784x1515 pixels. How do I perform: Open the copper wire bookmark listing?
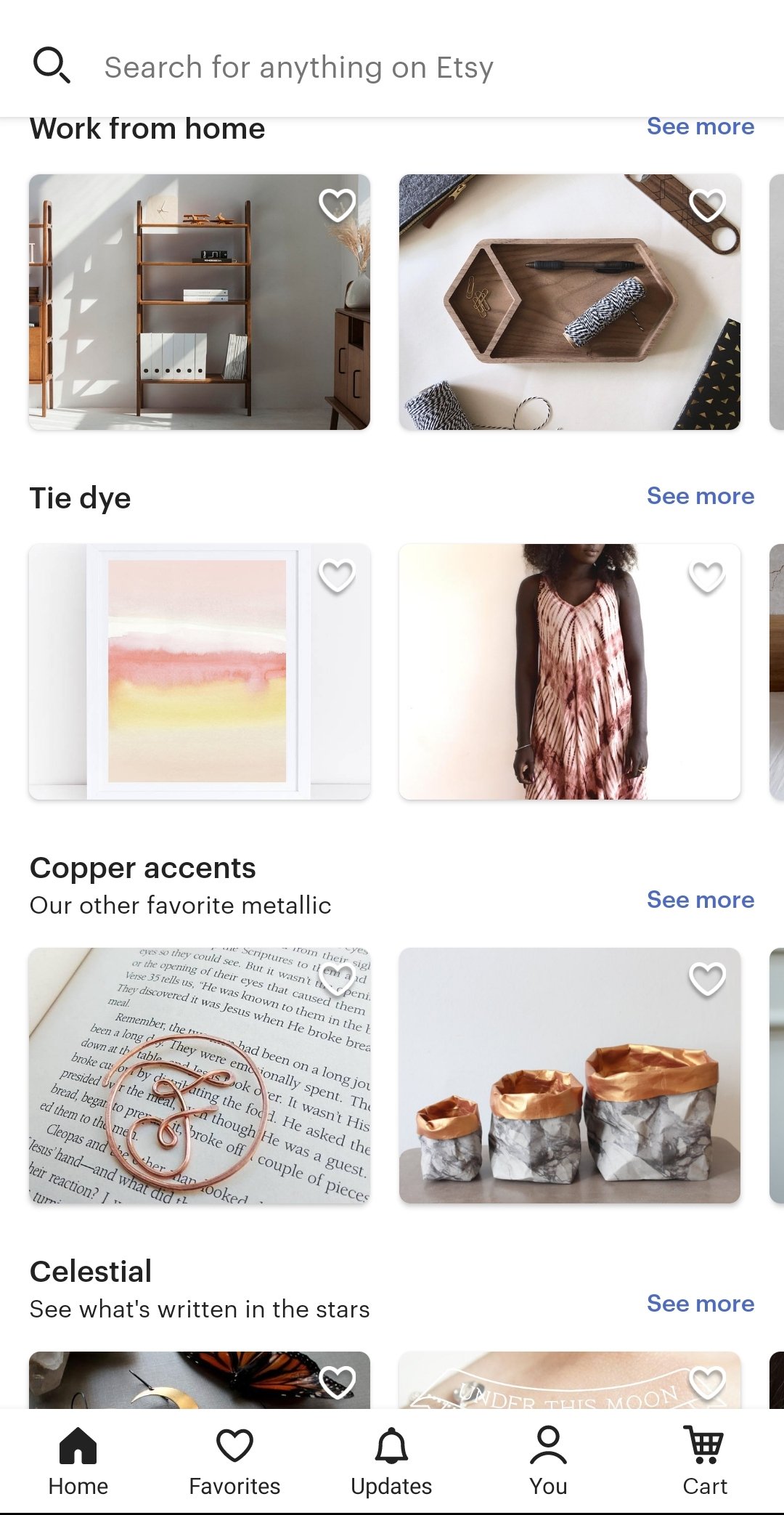200,1076
